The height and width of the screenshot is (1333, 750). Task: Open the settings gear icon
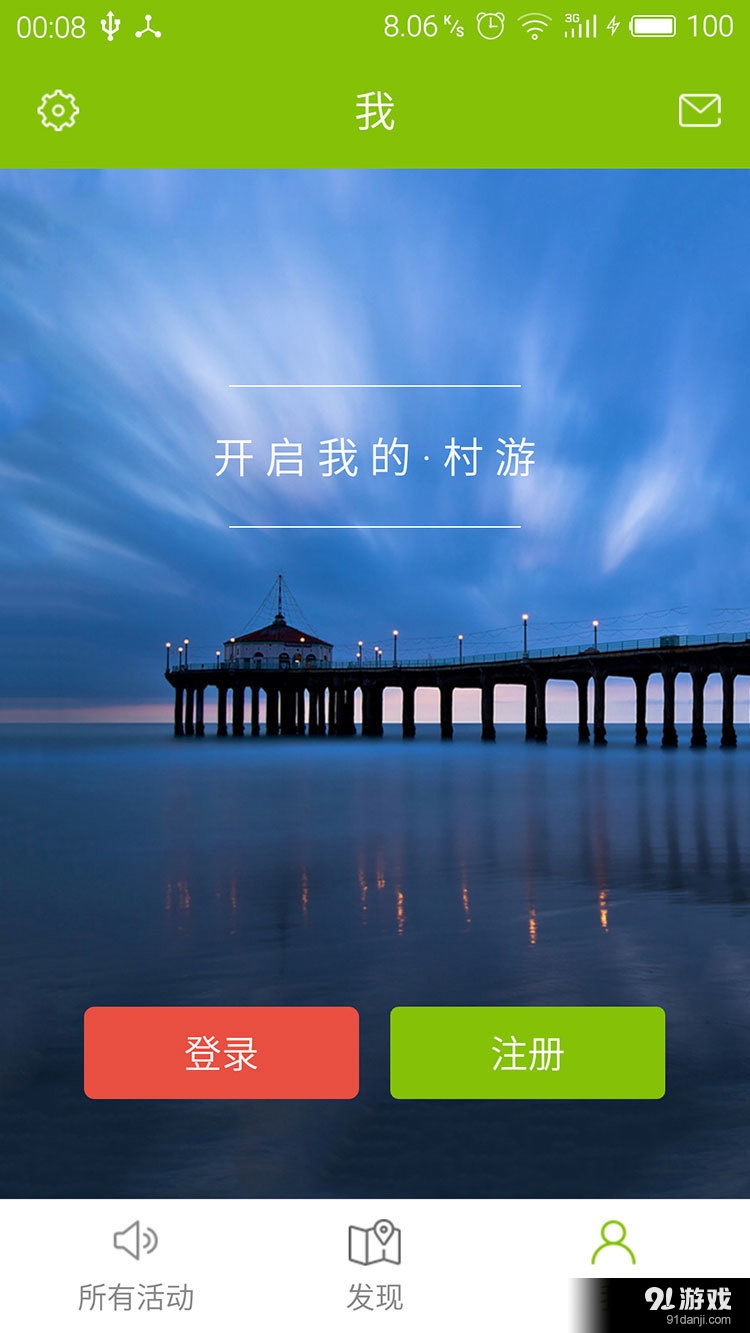(x=57, y=111)
